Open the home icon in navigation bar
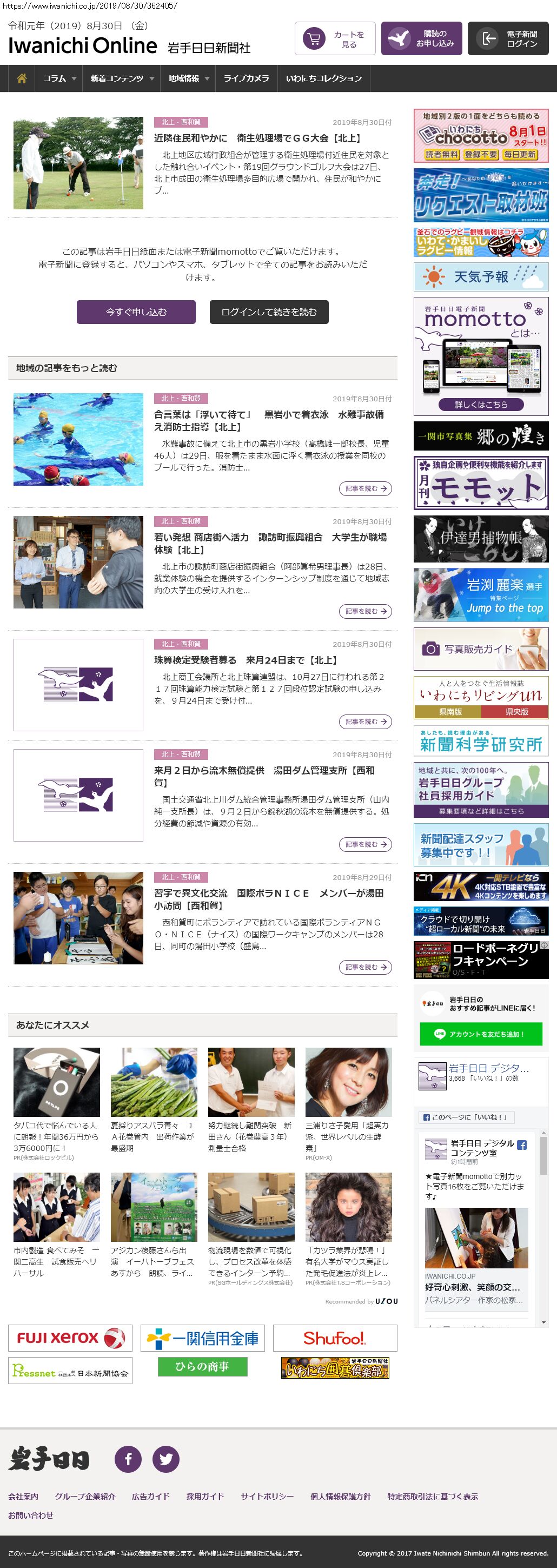557x1568 pixels. (22, 78)
